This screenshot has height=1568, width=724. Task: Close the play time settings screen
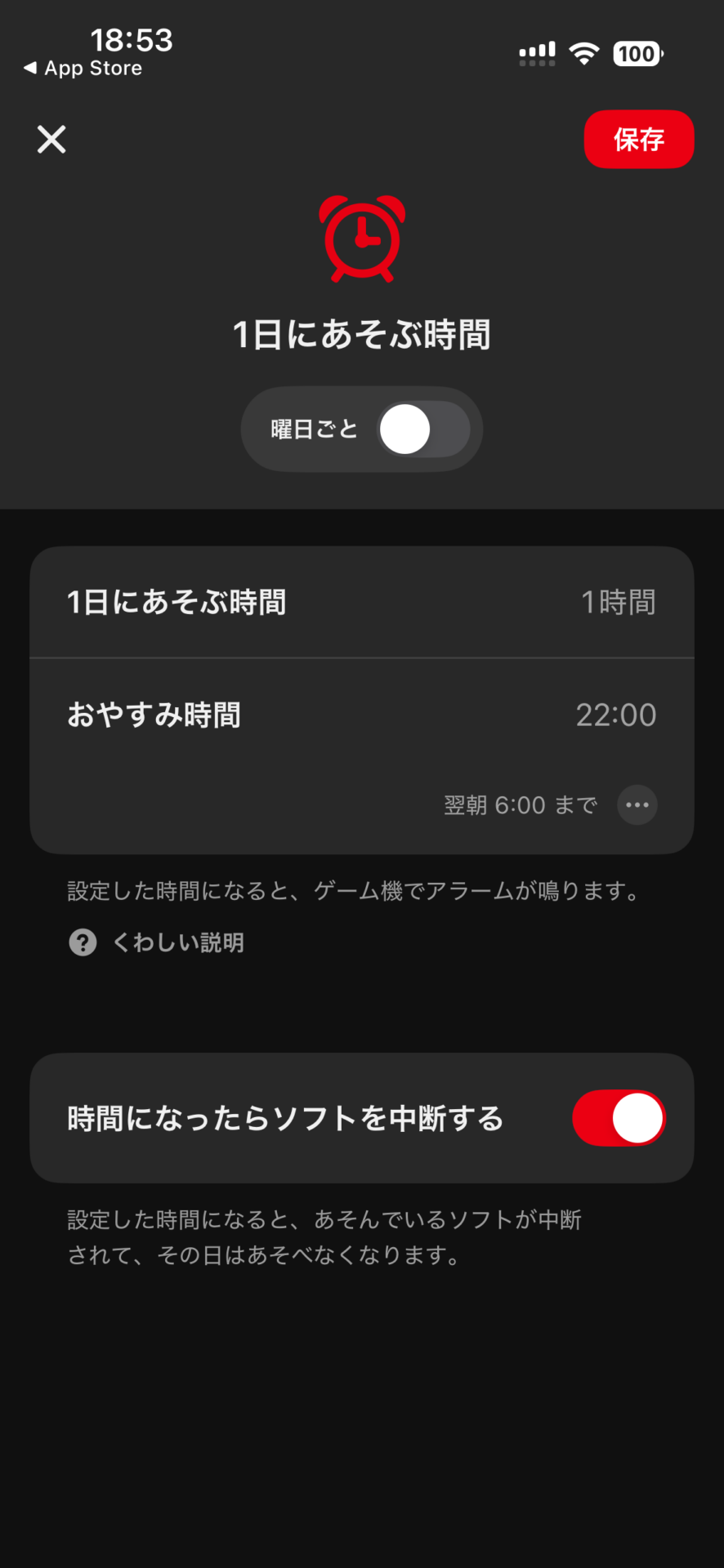51,140
